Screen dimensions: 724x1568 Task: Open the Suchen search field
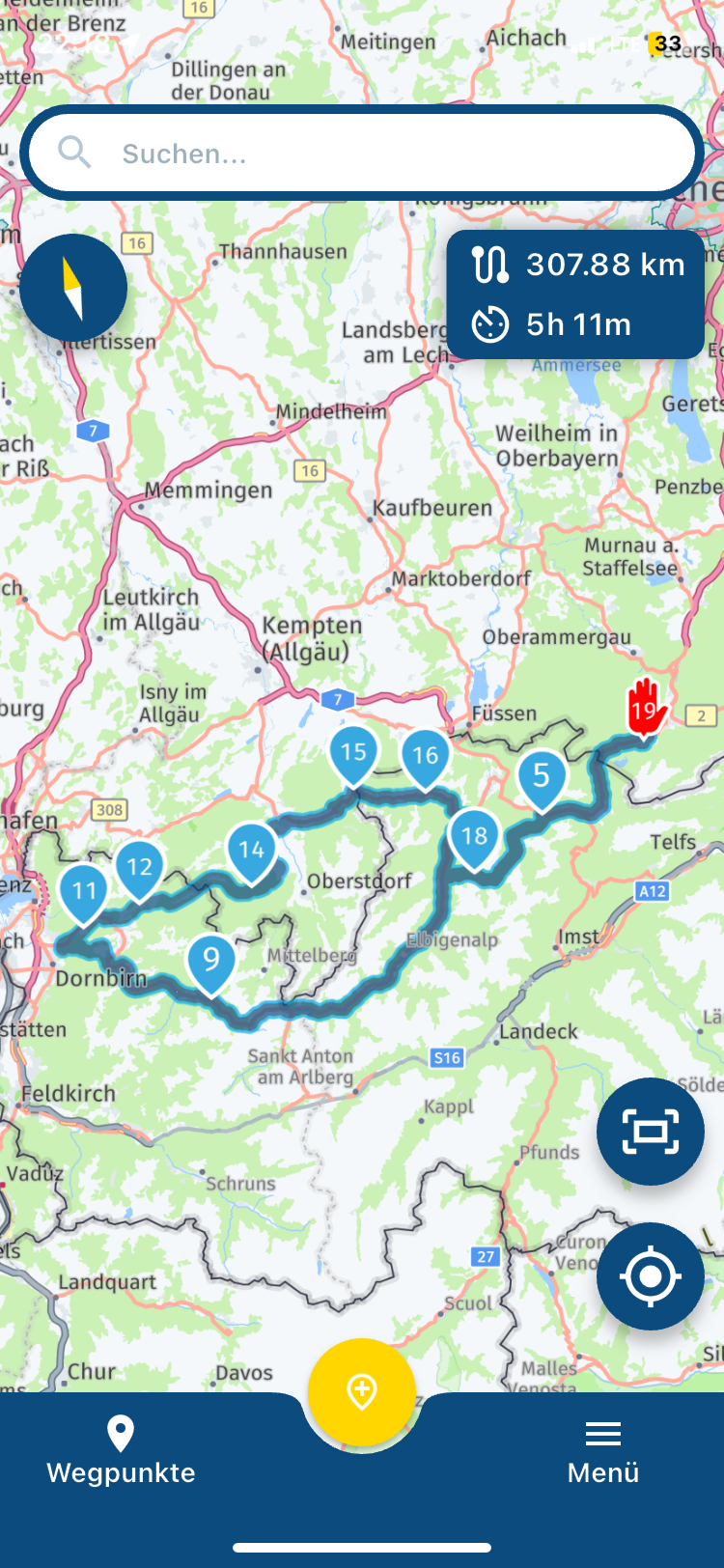(x=362, y=154)
